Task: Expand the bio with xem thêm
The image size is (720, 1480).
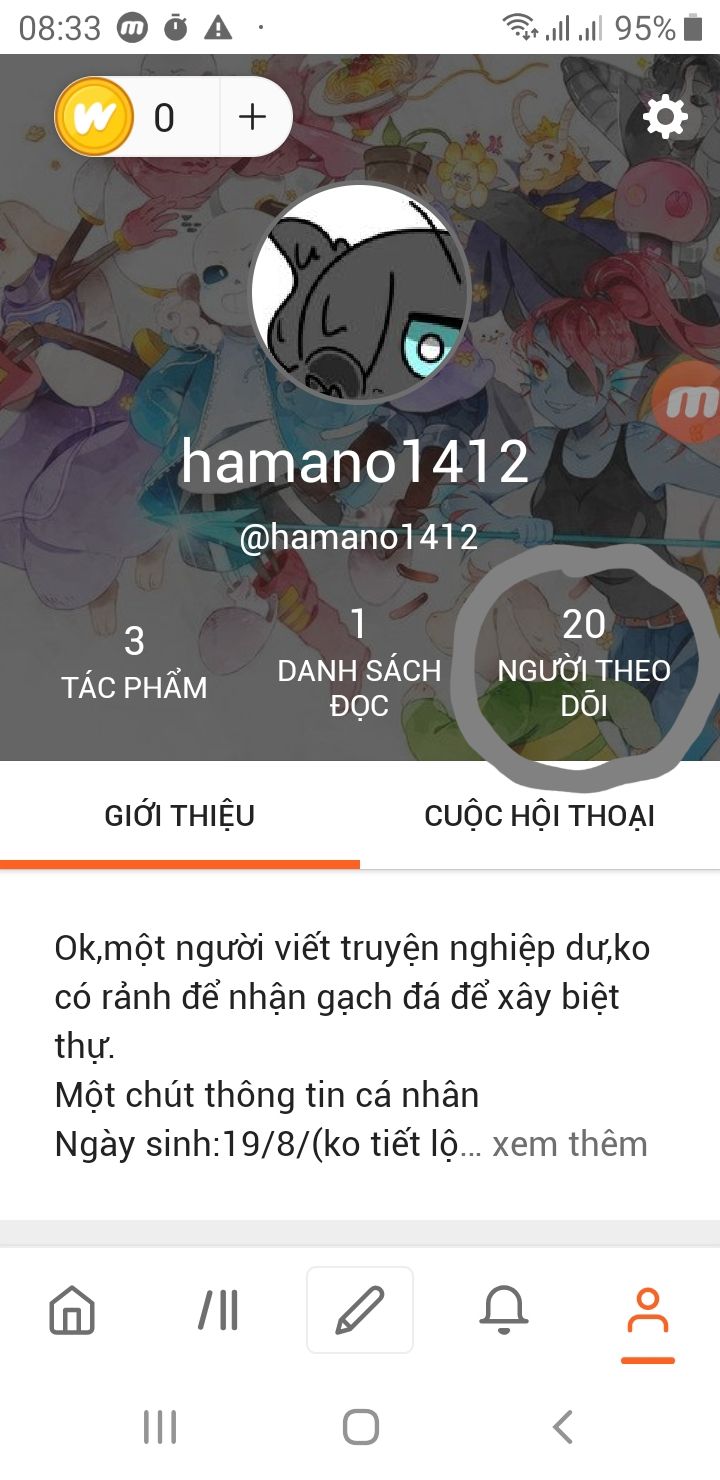Action: (x=569, y=1143)
